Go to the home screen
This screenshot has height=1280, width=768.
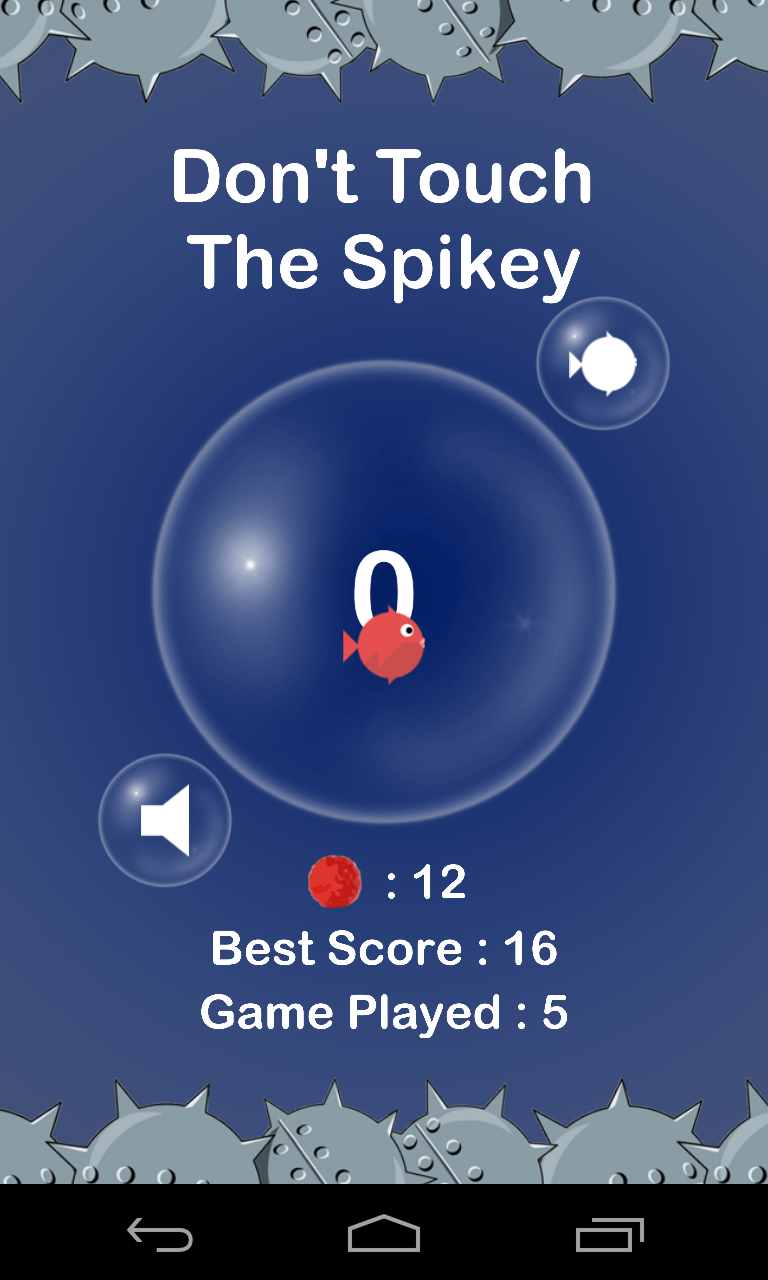pos(384,1234)
